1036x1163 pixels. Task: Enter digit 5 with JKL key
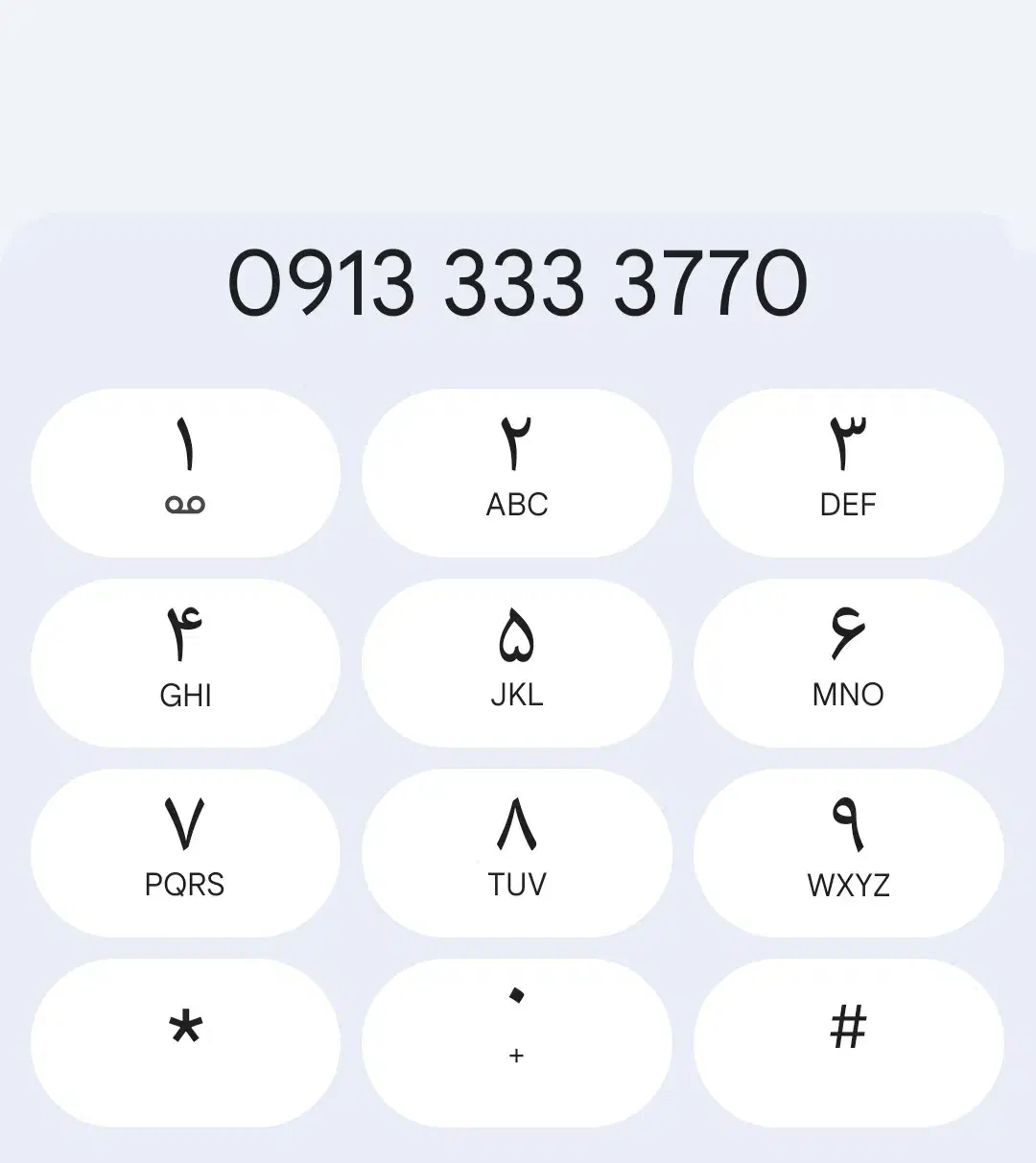[x=517, y=663]
